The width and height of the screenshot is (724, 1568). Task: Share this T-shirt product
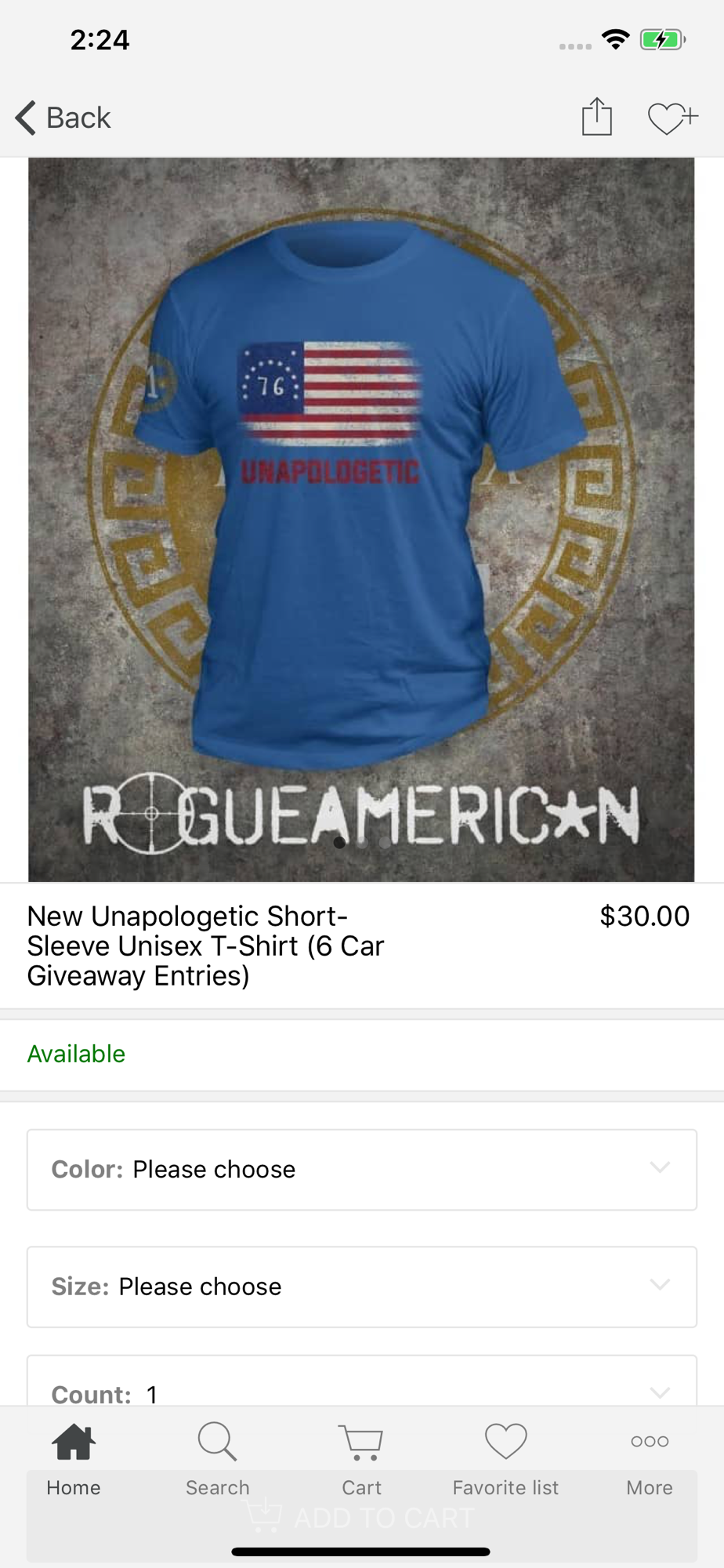tap(596, 118)
